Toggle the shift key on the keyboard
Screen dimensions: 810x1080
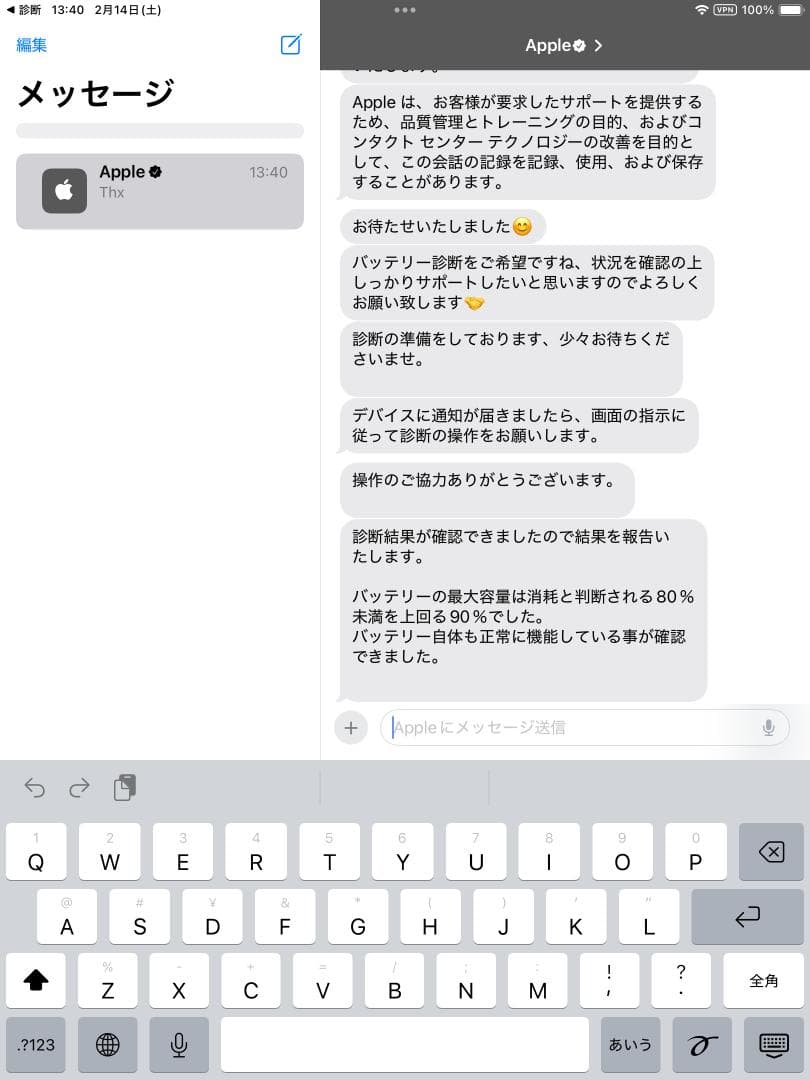(36, 981)
